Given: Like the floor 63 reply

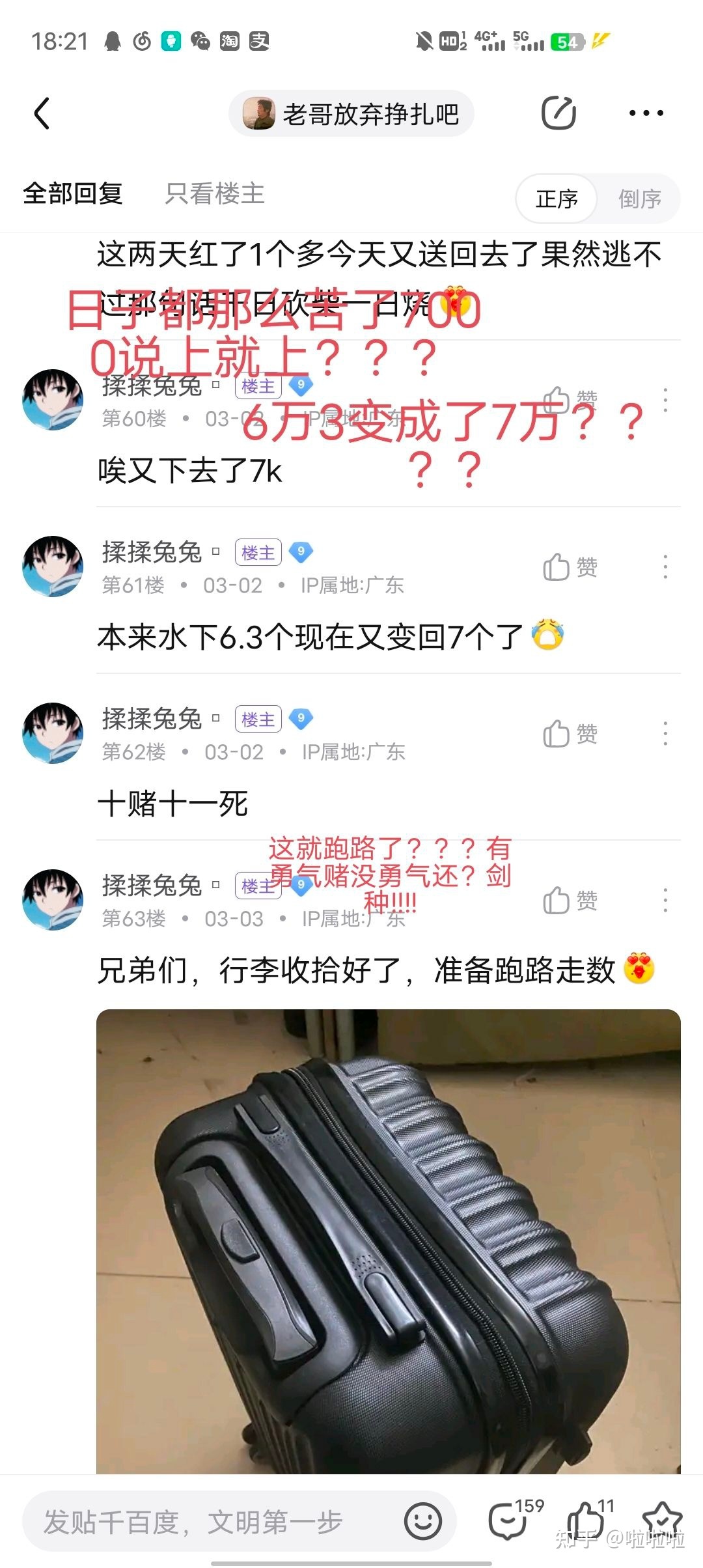Looking at the screenshot, I should tap(570, 901).
